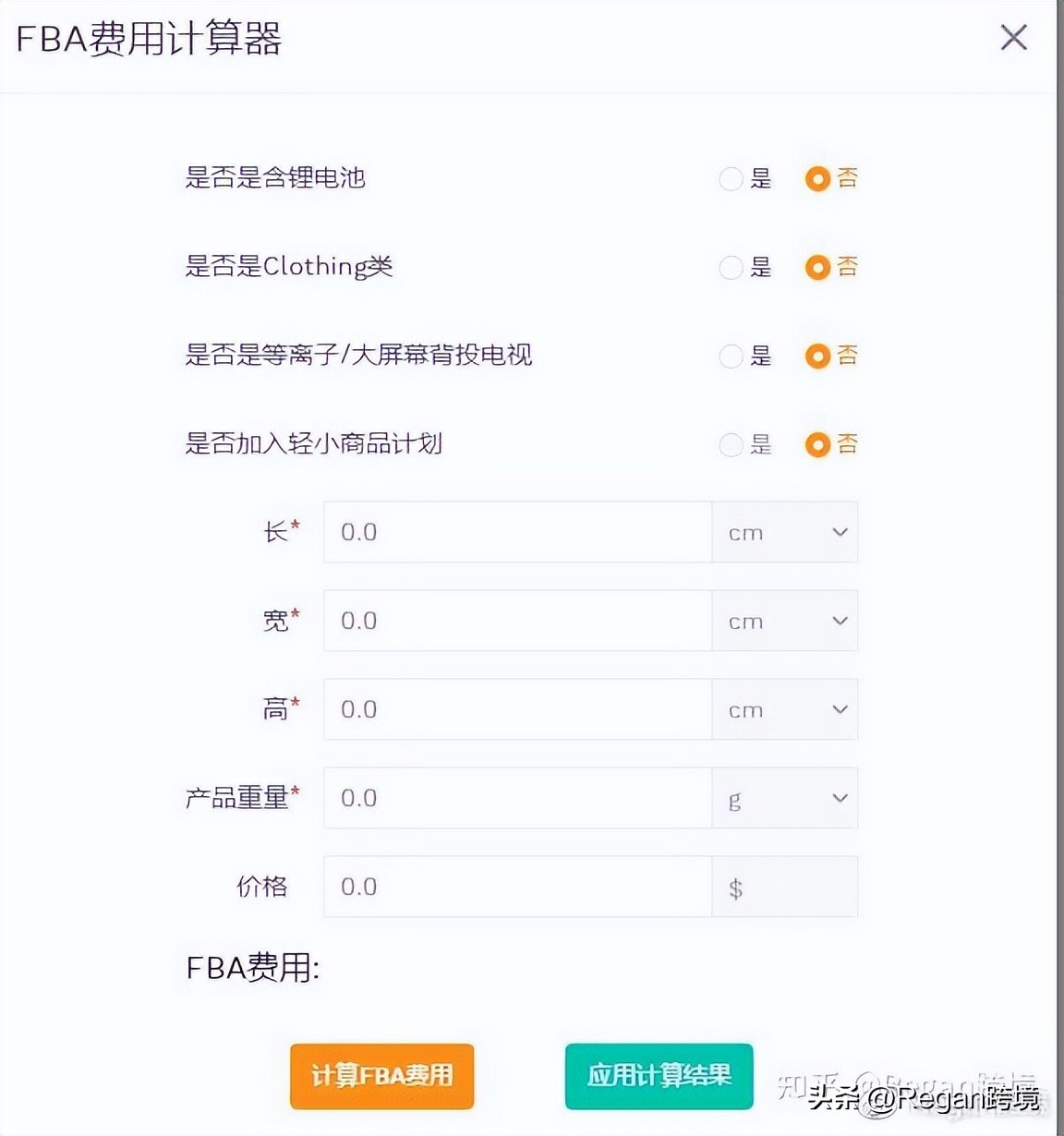The height and width of the screenshot is (1136, 1064).
Task: Click the 产品重量 input field
Action: pos(517,798)
